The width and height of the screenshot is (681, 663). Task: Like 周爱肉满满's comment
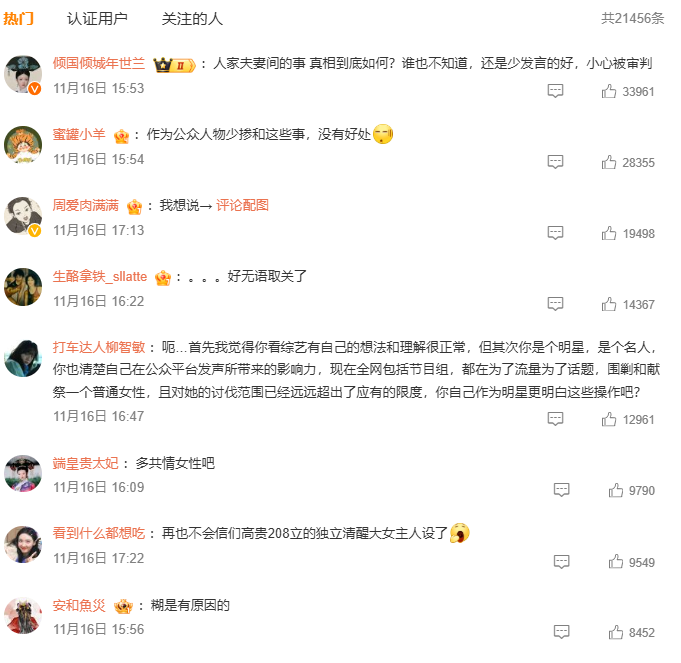609,233
